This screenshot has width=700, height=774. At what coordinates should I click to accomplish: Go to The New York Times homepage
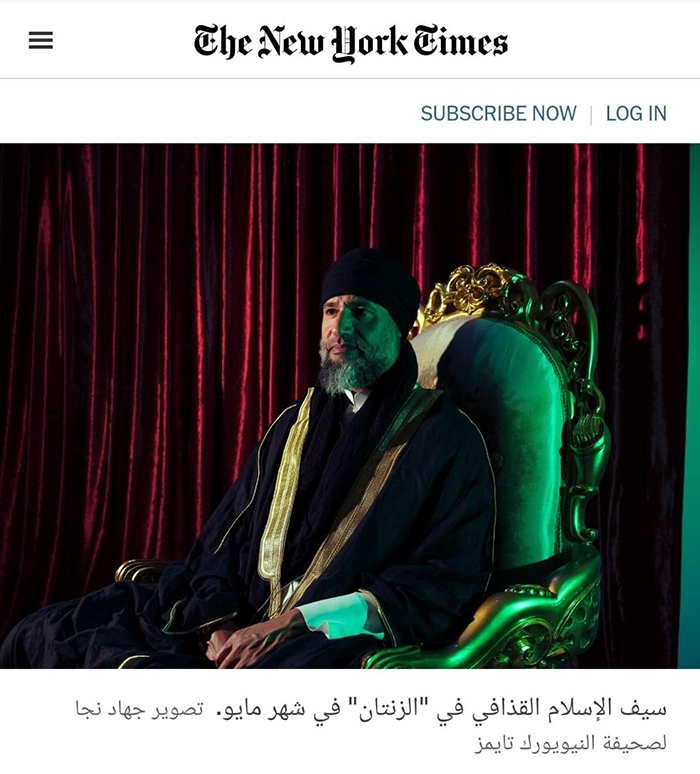351,42
